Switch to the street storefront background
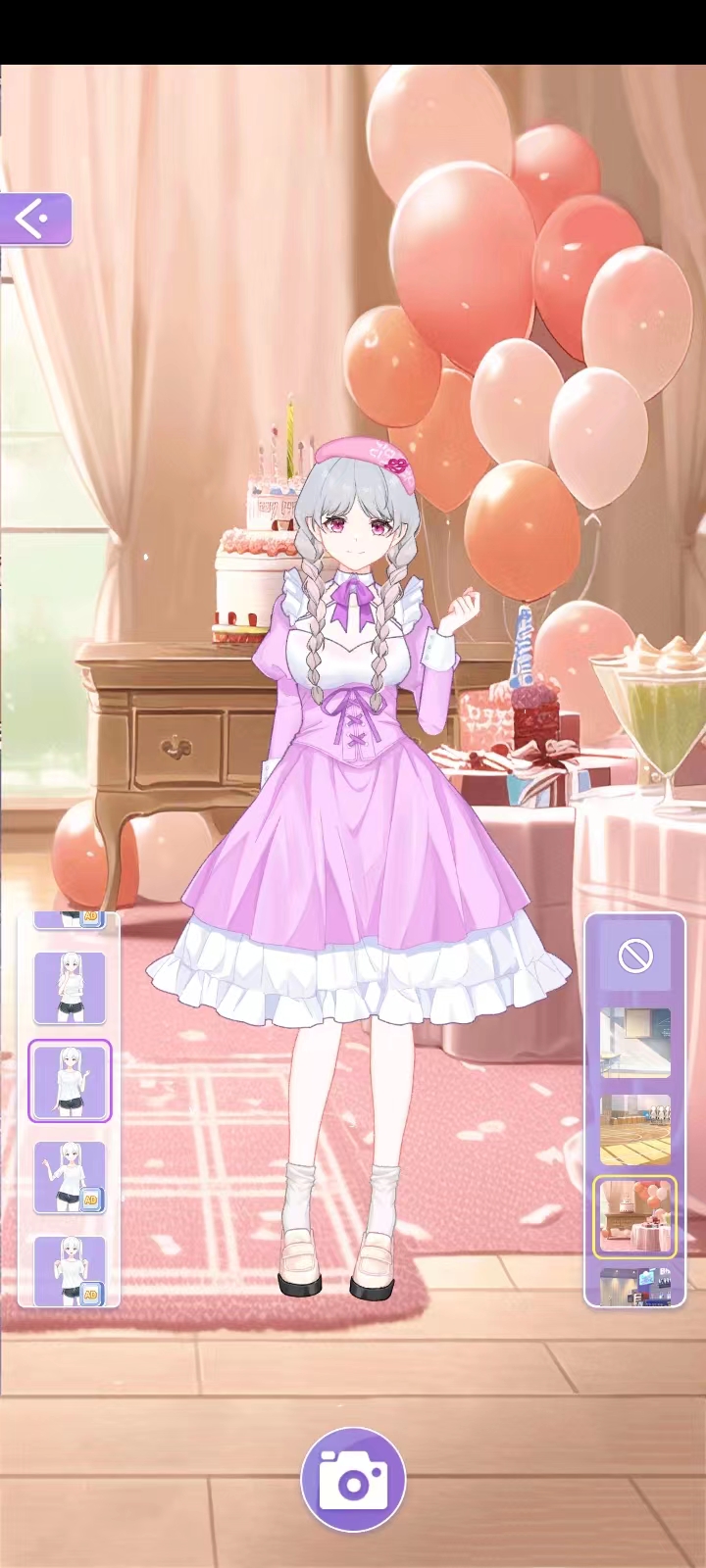Image resolution: width=706 pixels, height=1568 pixels. tap(635, 1288)
